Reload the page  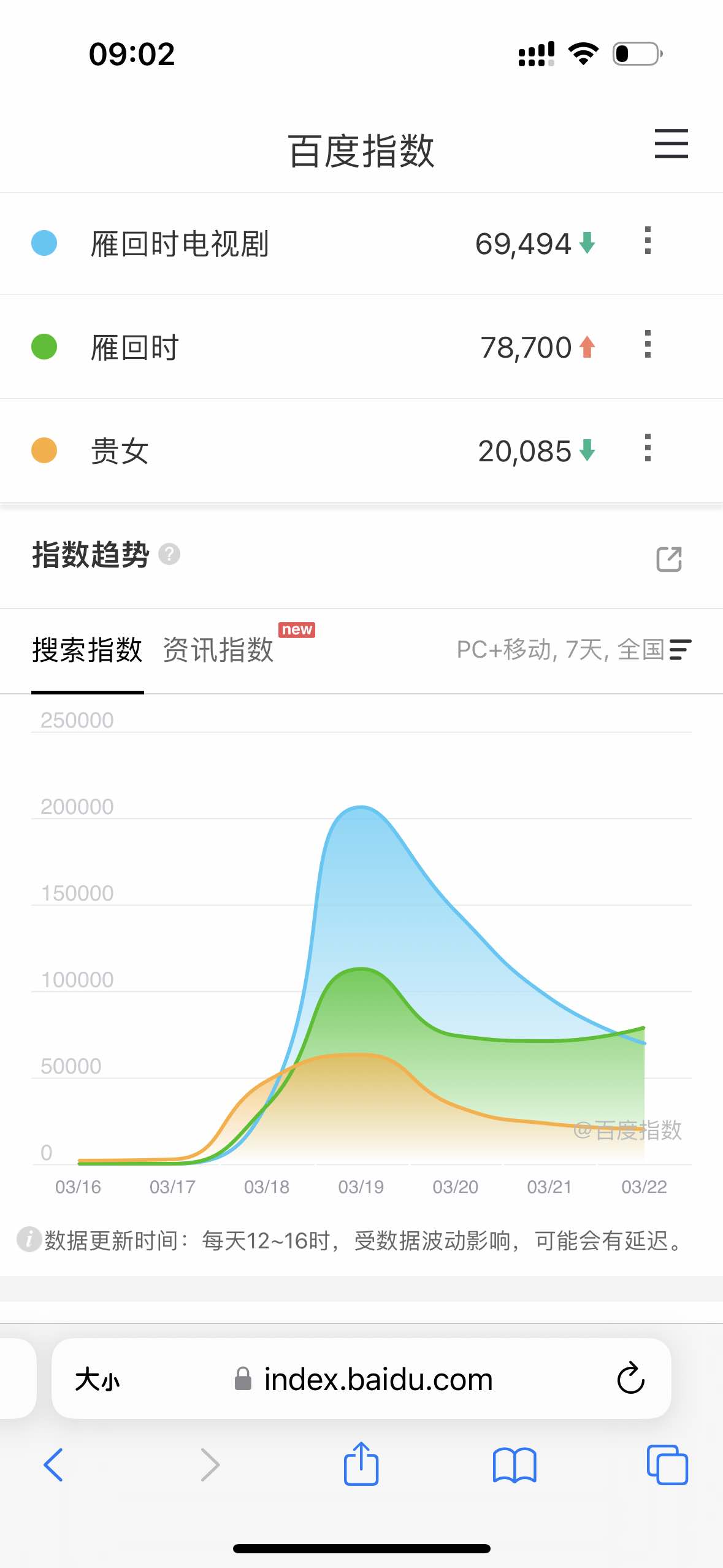pos(630,1379)
